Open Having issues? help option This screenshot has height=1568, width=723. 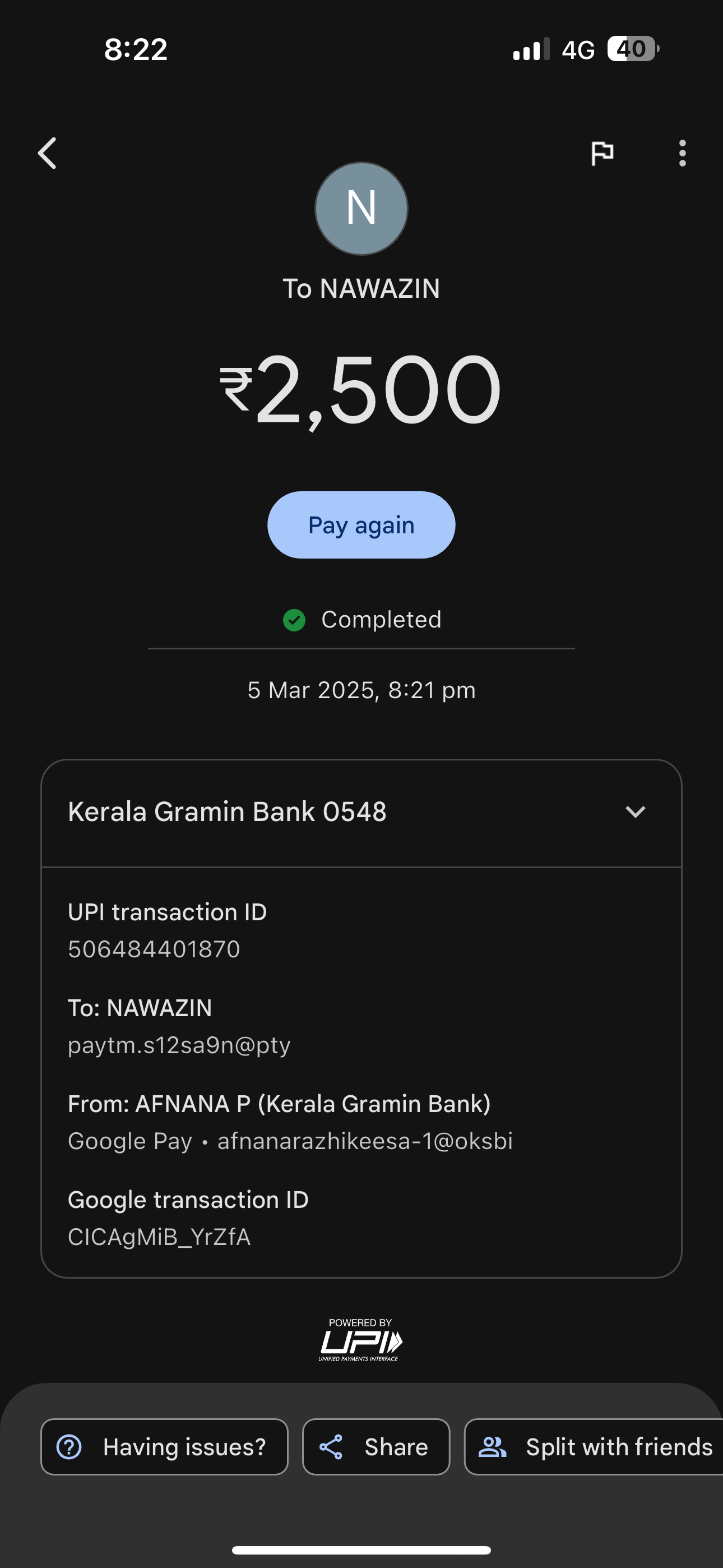pyautogui.click(x=164, y=1446)
